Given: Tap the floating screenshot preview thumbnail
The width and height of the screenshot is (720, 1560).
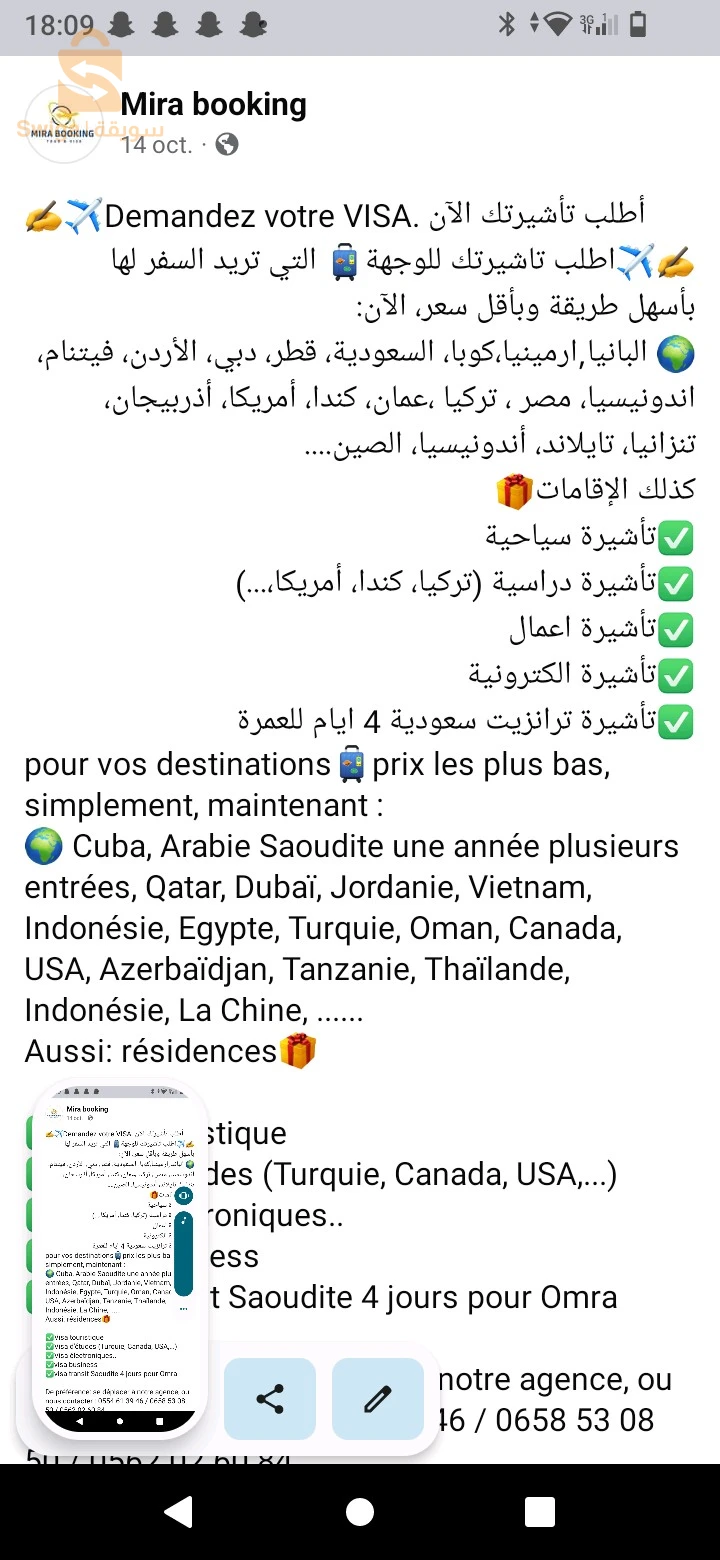Looking at the screenshot, I should pos(120,1260).
